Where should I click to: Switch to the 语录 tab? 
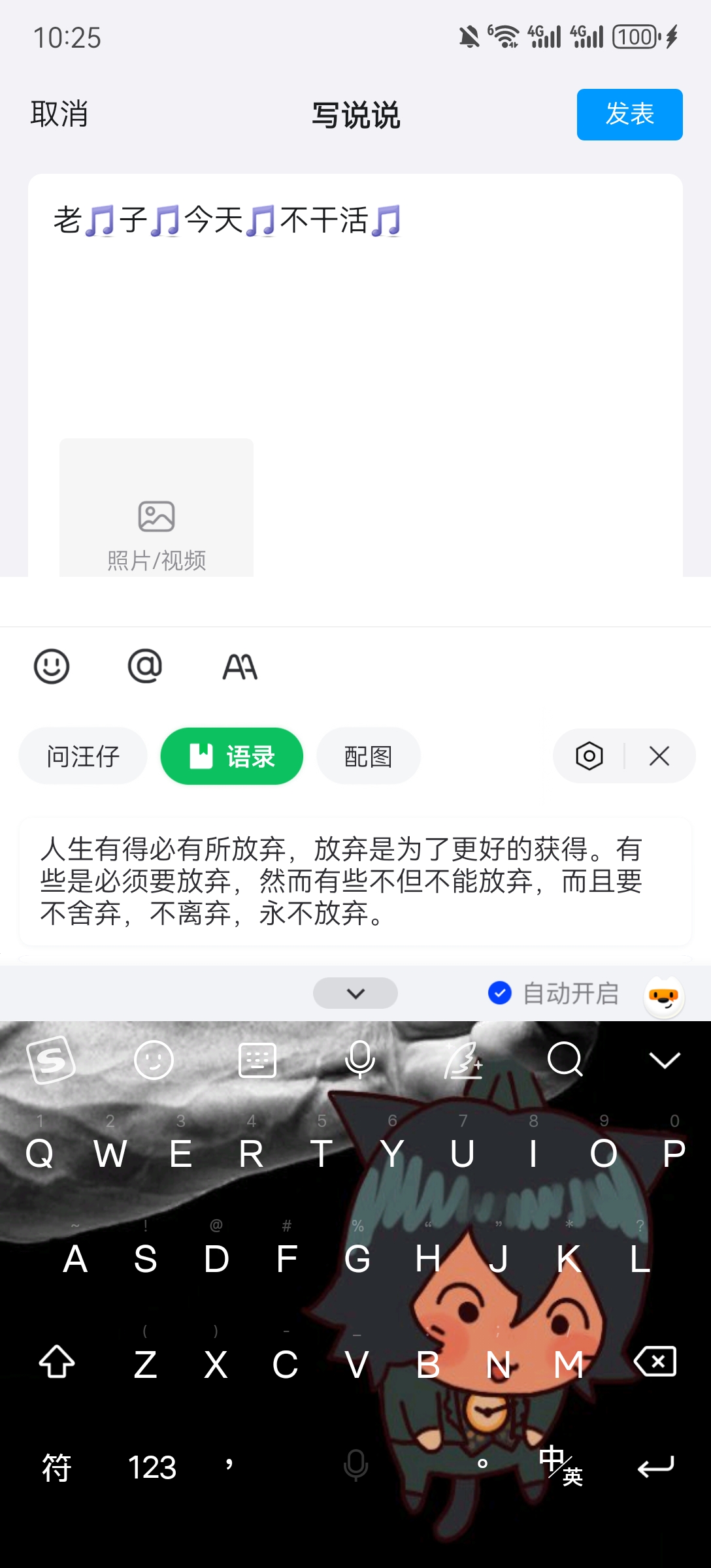click(x=232, y=757)
